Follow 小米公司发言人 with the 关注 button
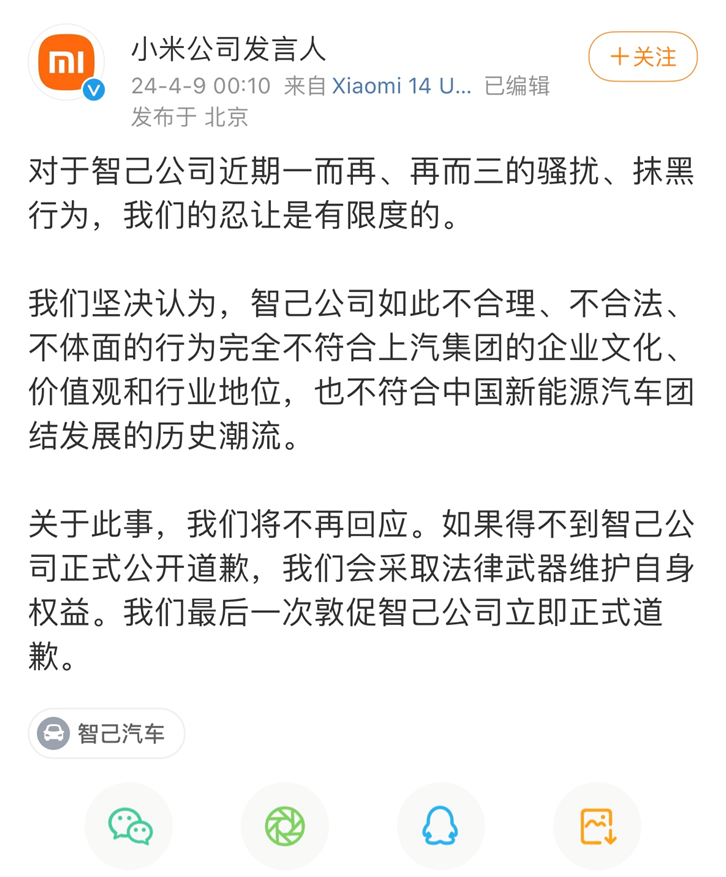The image size is (726, 877). (x=643, y=57)
